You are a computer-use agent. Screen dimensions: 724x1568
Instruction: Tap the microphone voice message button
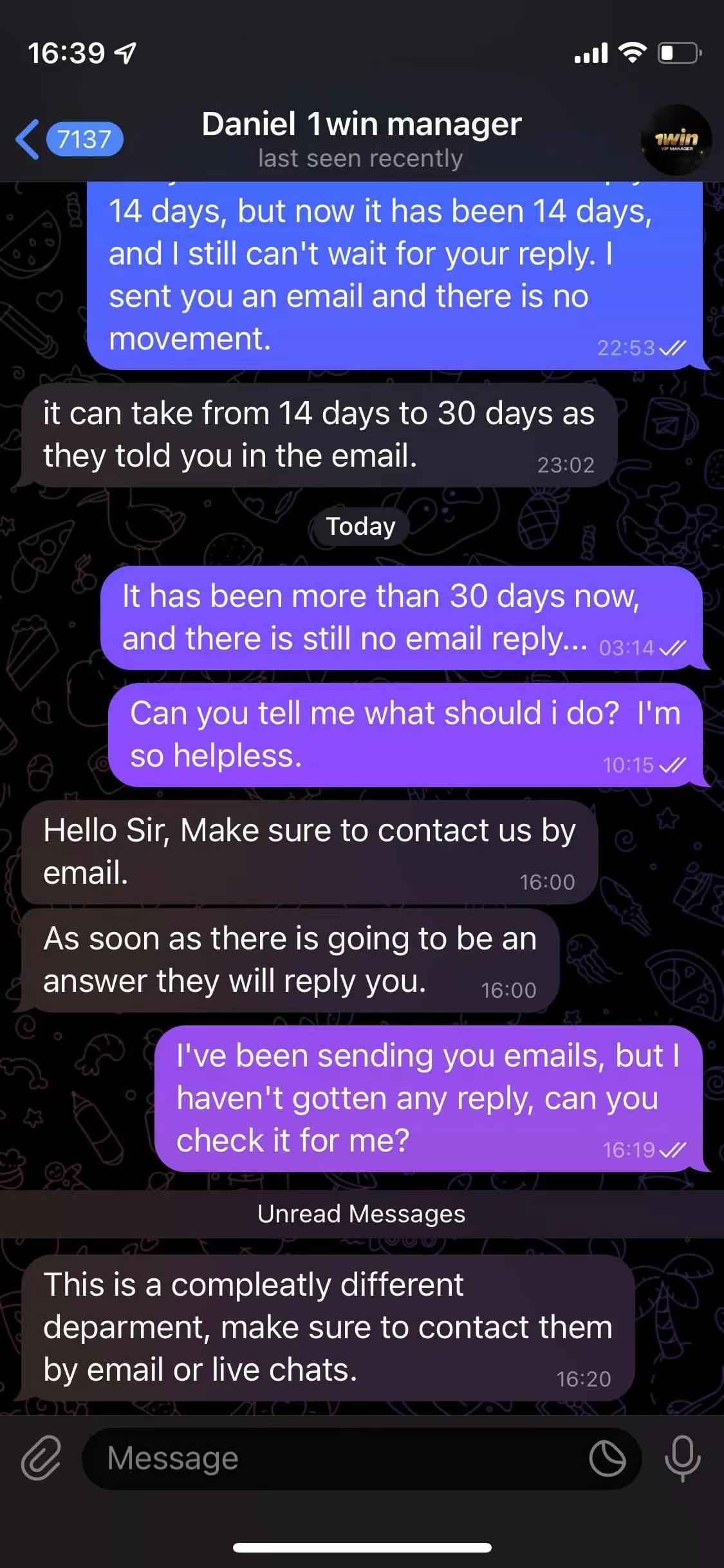coord(682,1458)
